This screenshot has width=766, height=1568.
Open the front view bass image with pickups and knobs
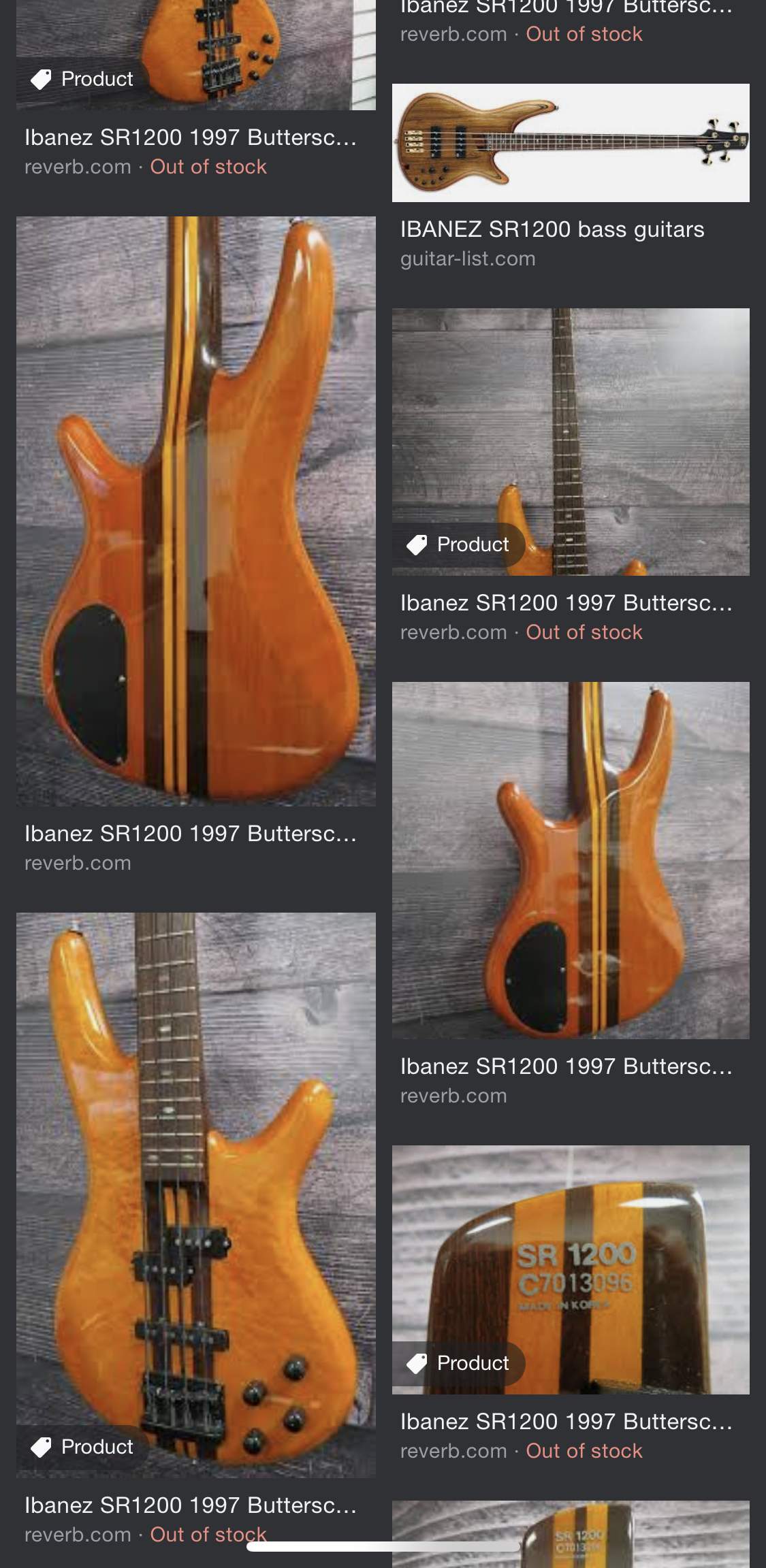coord(196,1195)
